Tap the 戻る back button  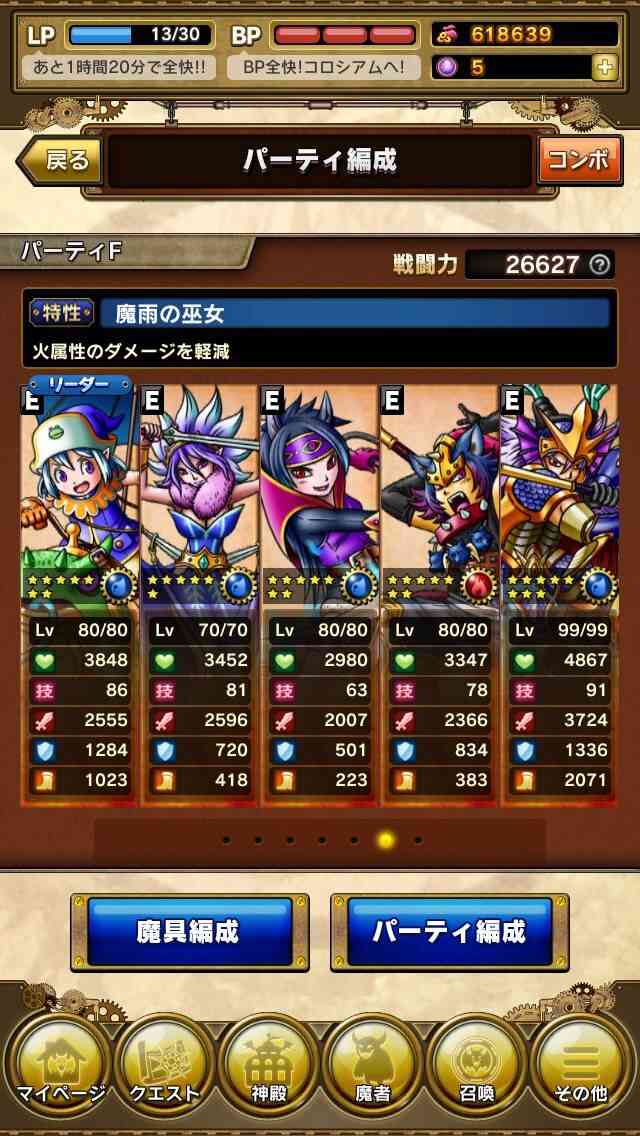click(59, 160)
